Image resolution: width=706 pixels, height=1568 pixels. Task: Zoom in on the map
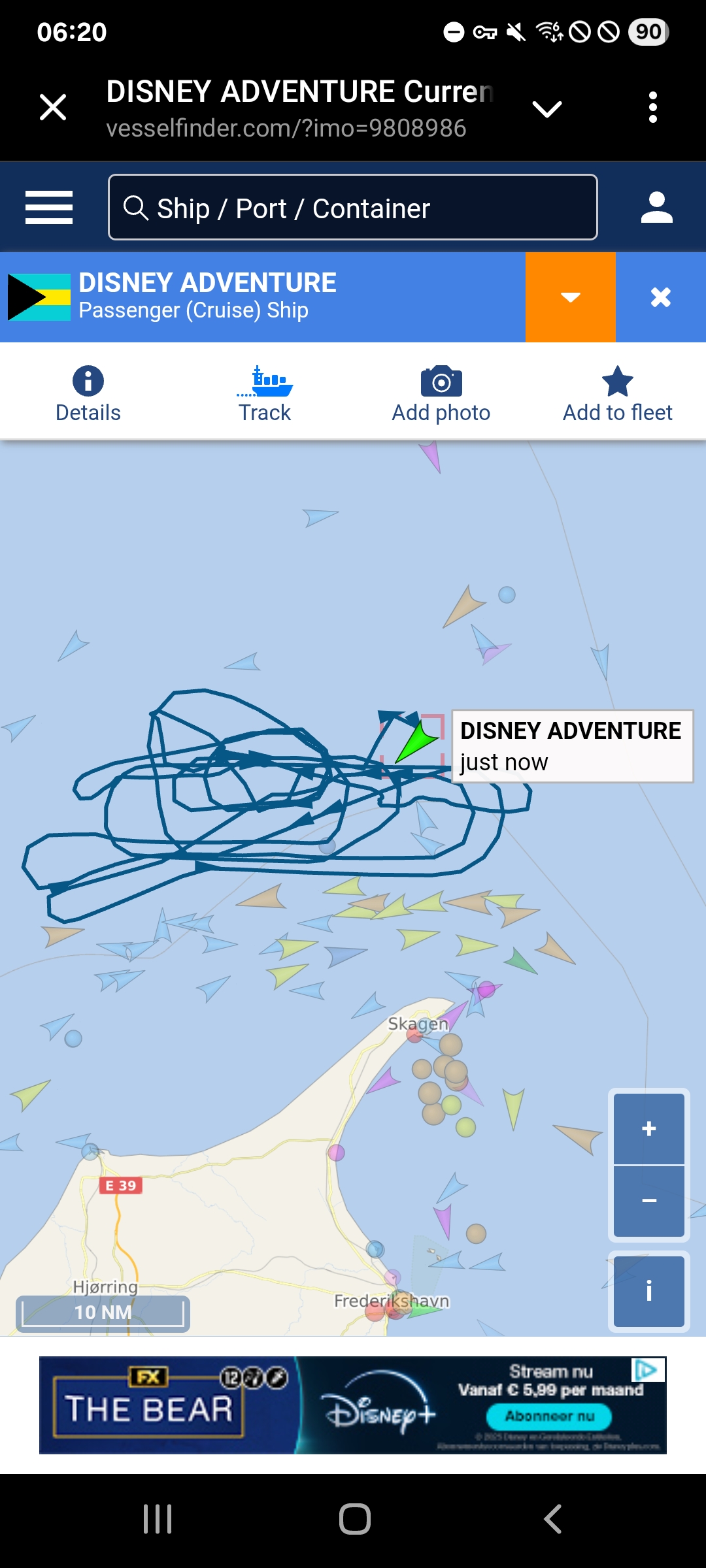tap(648, 1129)
